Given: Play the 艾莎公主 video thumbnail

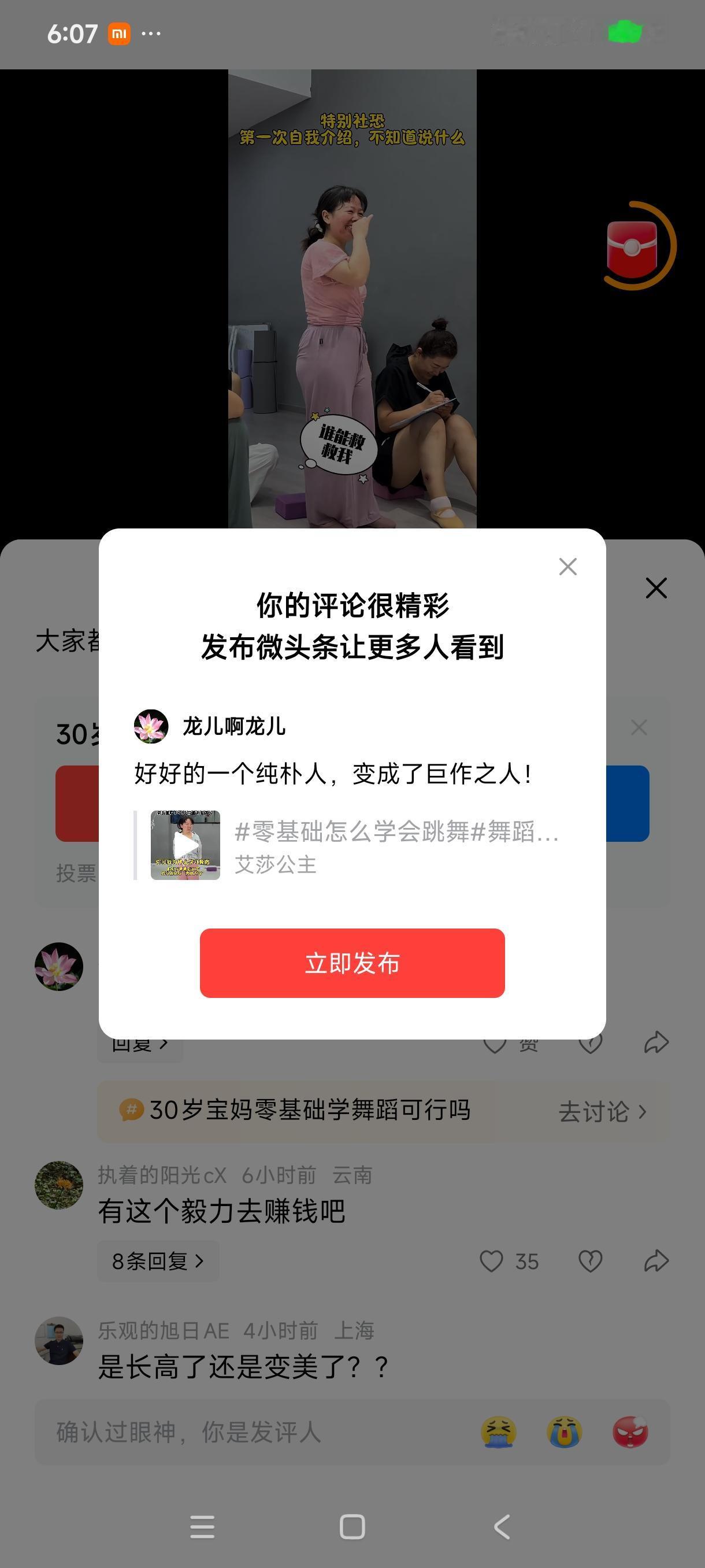Looking at the screenshot, I should (186, 846).
